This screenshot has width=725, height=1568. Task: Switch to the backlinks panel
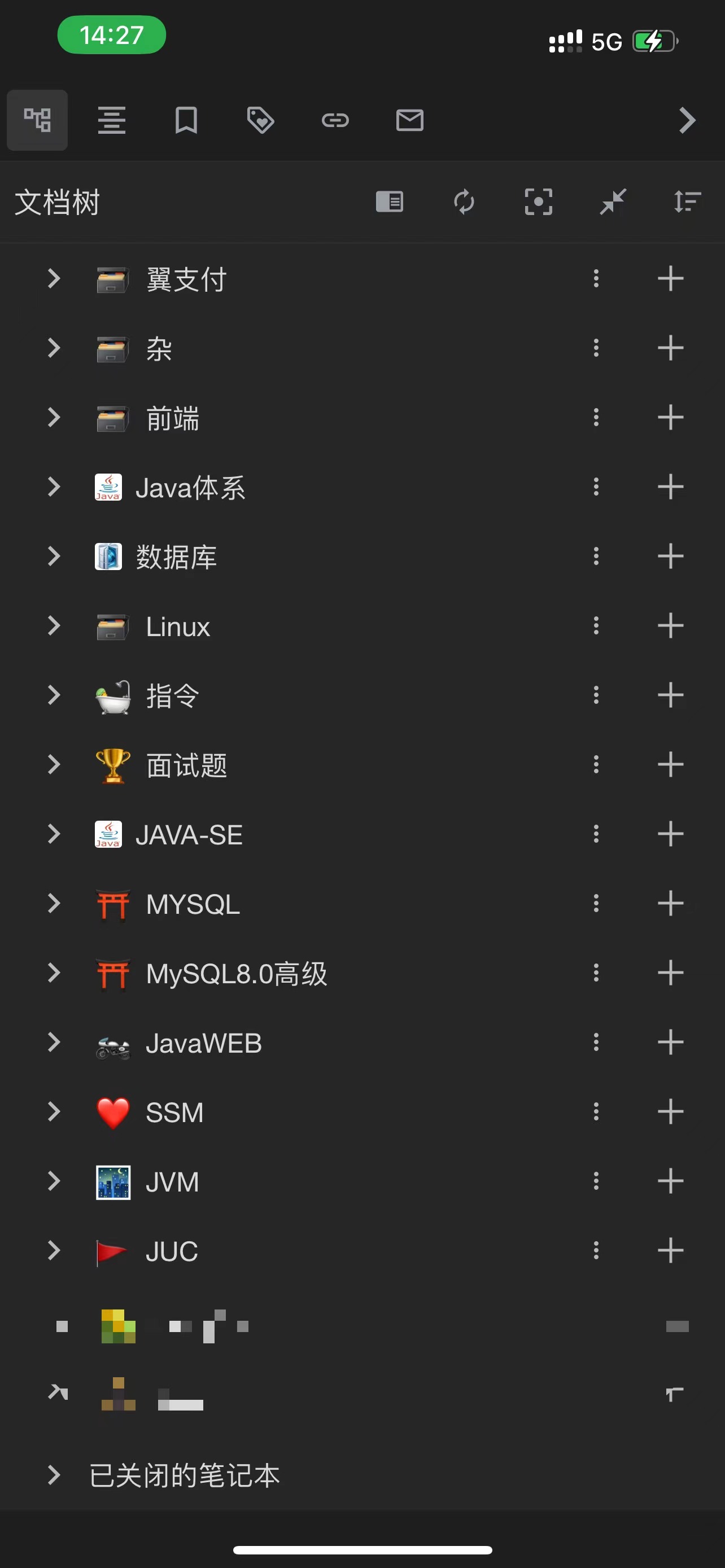coord(335,120)
